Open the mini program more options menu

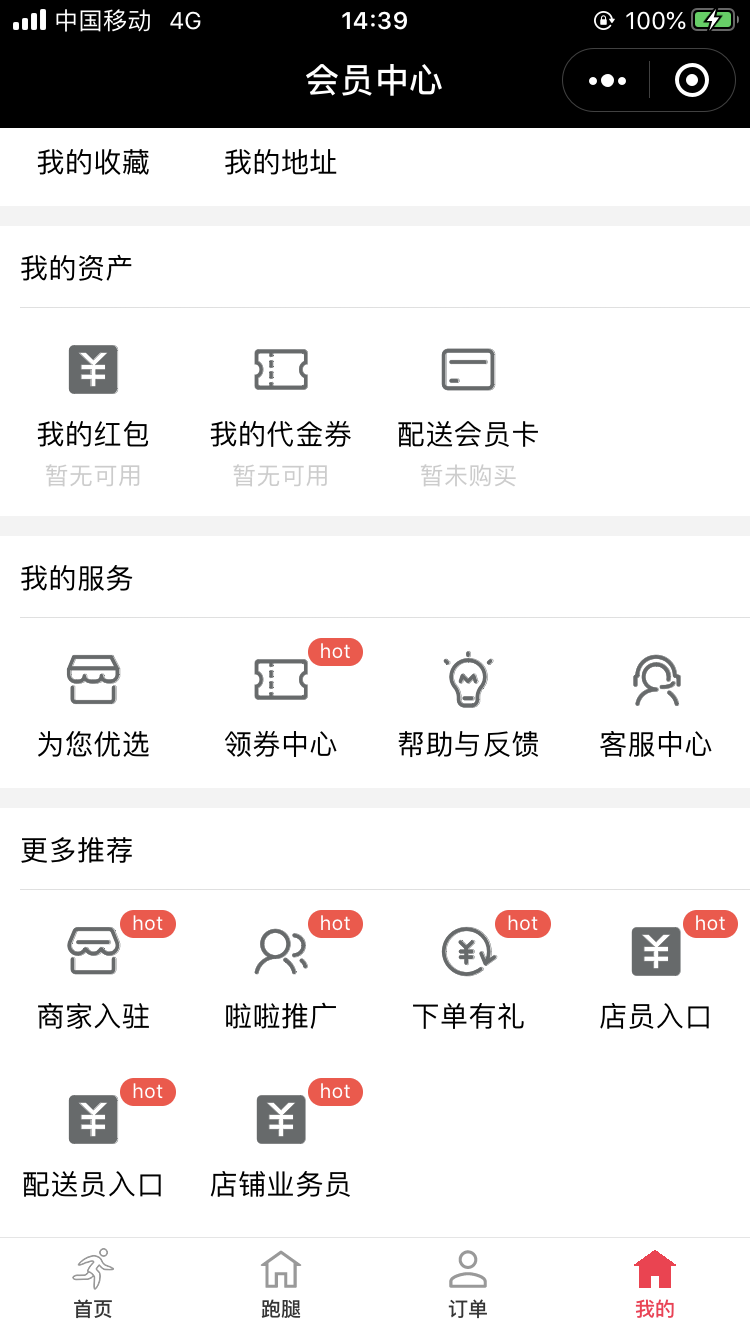[607, 80]
